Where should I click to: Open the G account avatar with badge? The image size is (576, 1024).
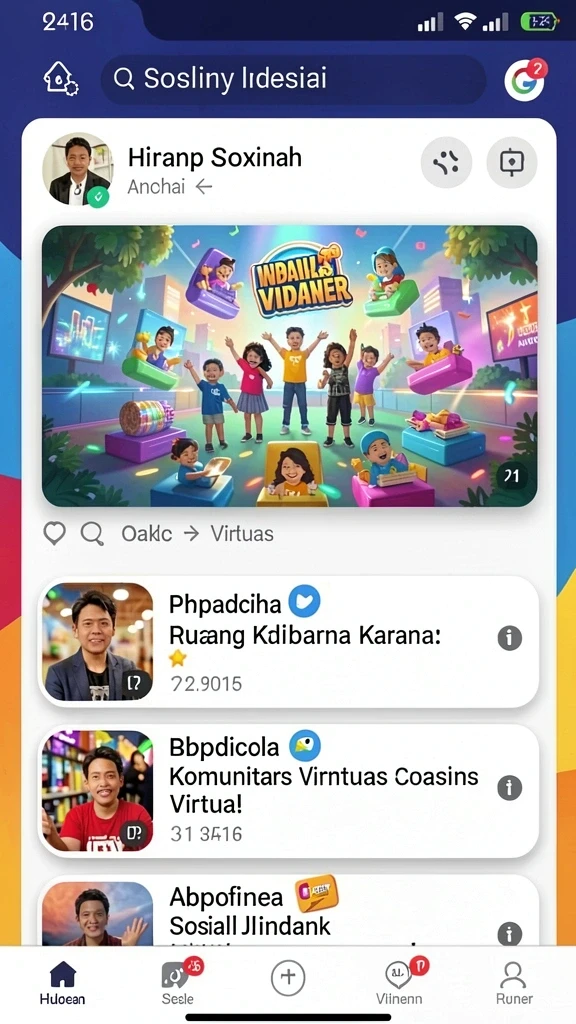pyautogui.click(x=525, y=79)
